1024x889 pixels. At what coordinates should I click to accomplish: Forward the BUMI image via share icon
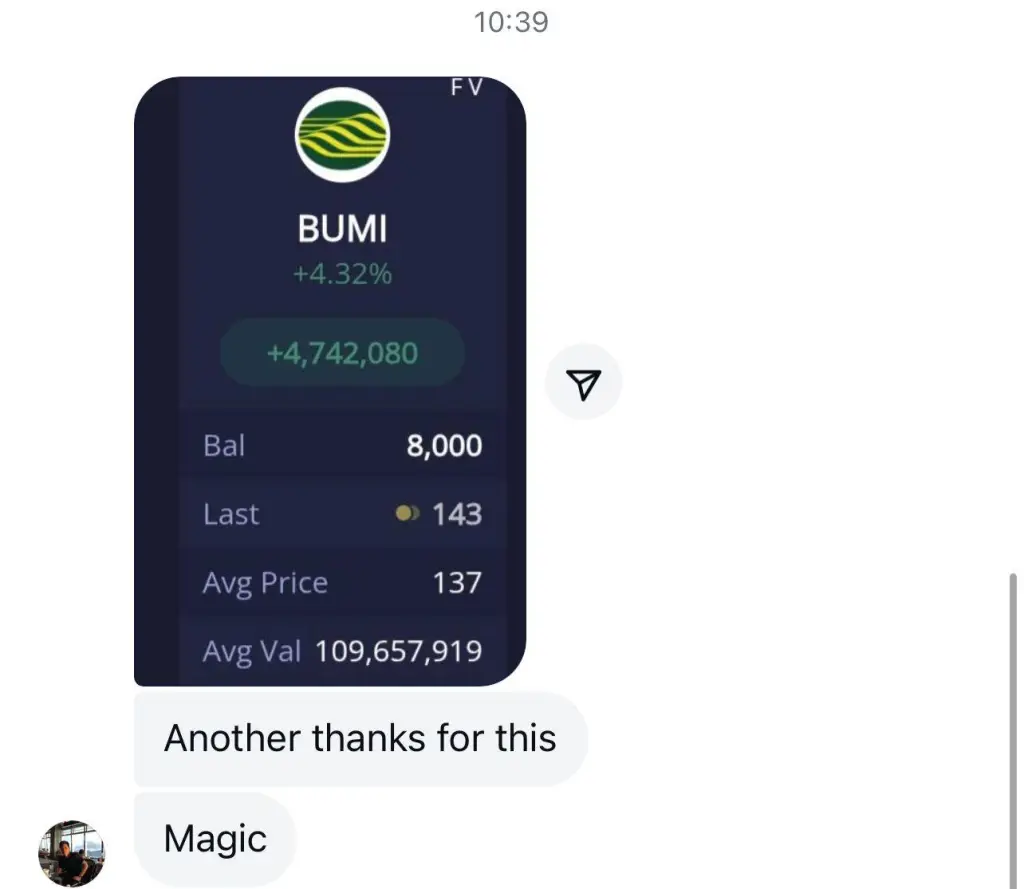point(583,382)
